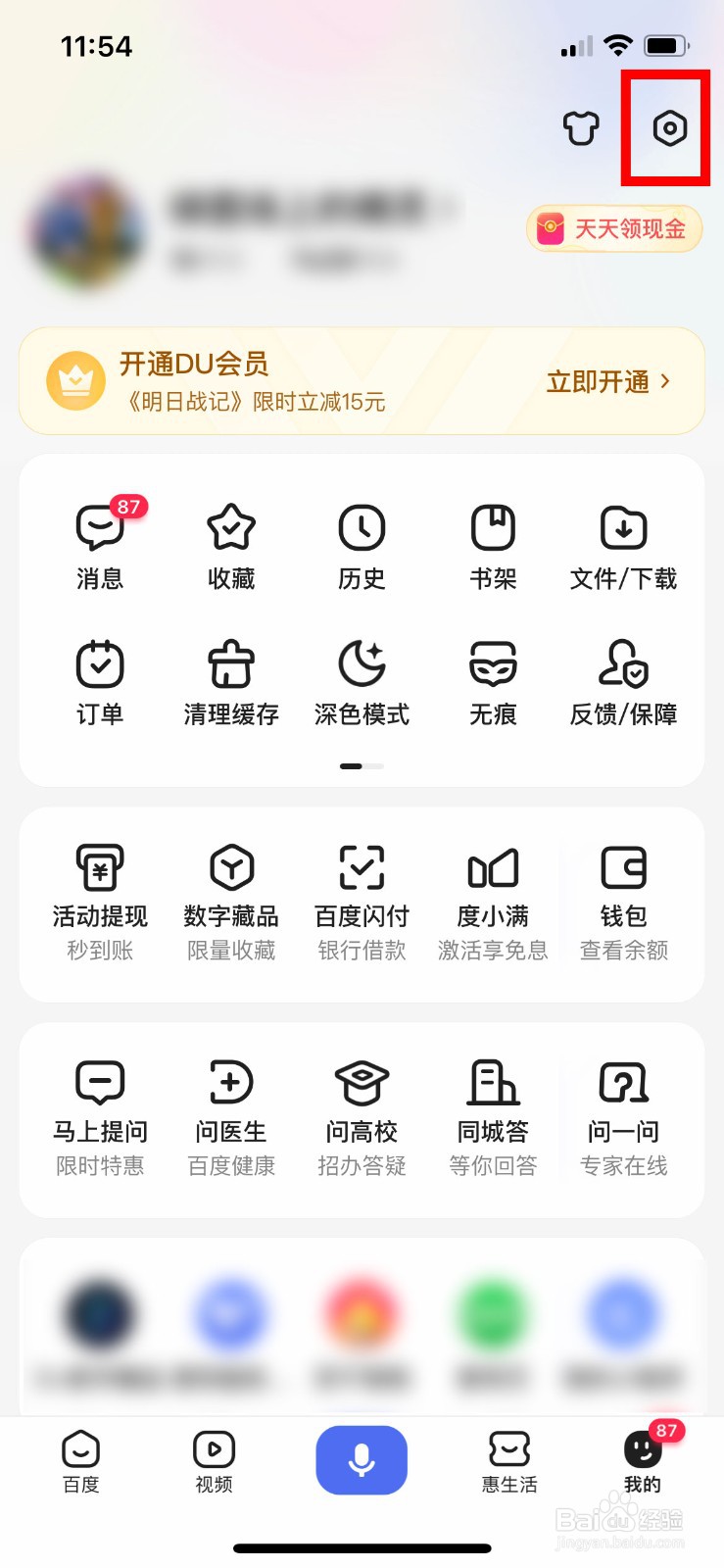Image resolution: width=724 pixels, height=1568 pixels.
Task: Switch to the 惠生活 tab
Action: coord(507,1460)
